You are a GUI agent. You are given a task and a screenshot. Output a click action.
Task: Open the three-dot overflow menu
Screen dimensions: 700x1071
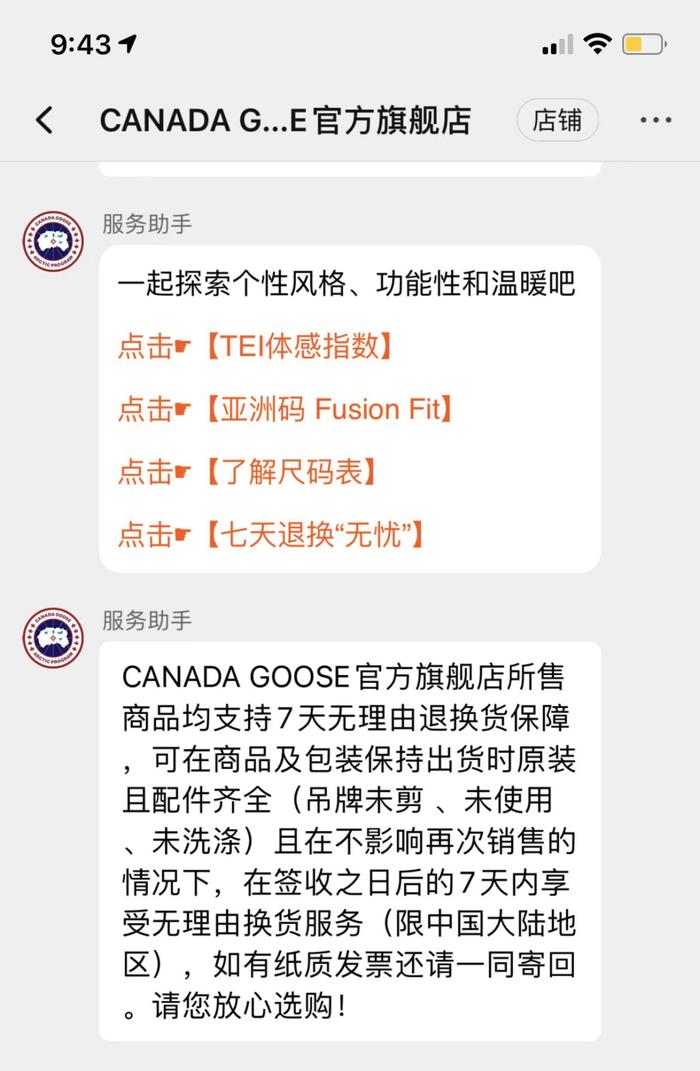click(x=655, y=121)
